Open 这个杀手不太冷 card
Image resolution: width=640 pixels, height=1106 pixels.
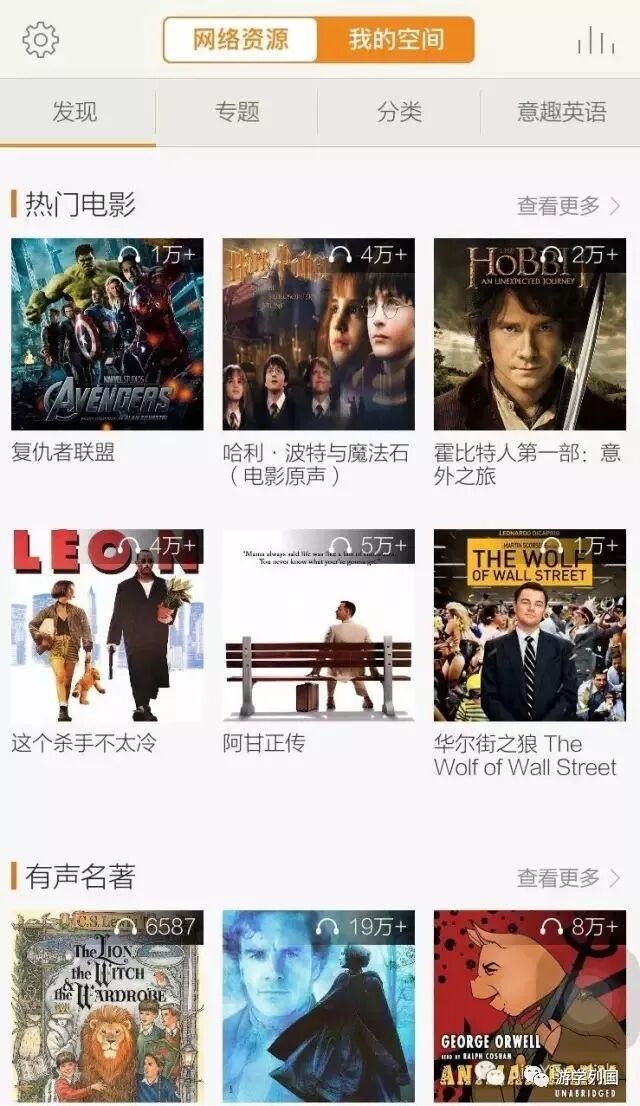tap(107, 625)
